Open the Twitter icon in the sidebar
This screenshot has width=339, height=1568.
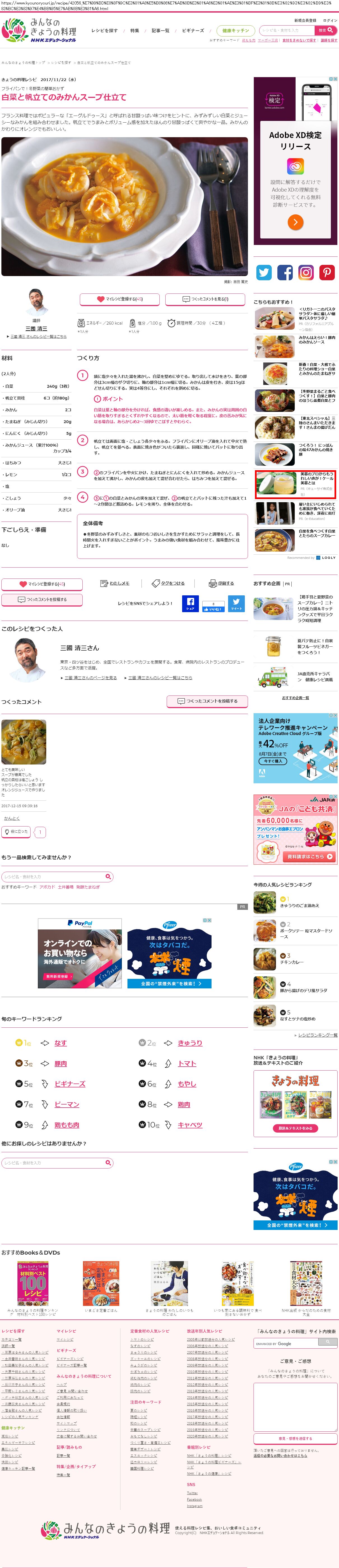point(264,272)
